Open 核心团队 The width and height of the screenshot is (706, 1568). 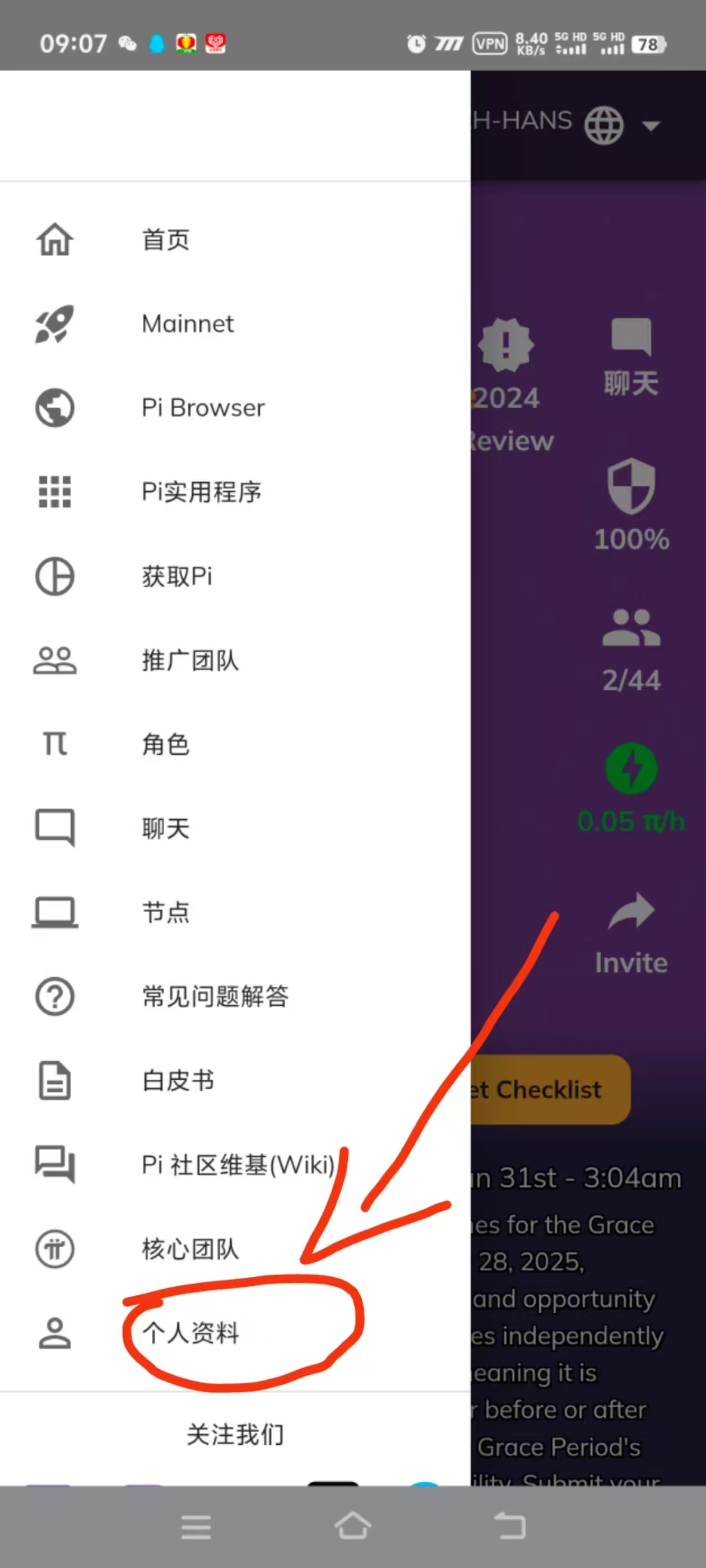point(235,1248)
